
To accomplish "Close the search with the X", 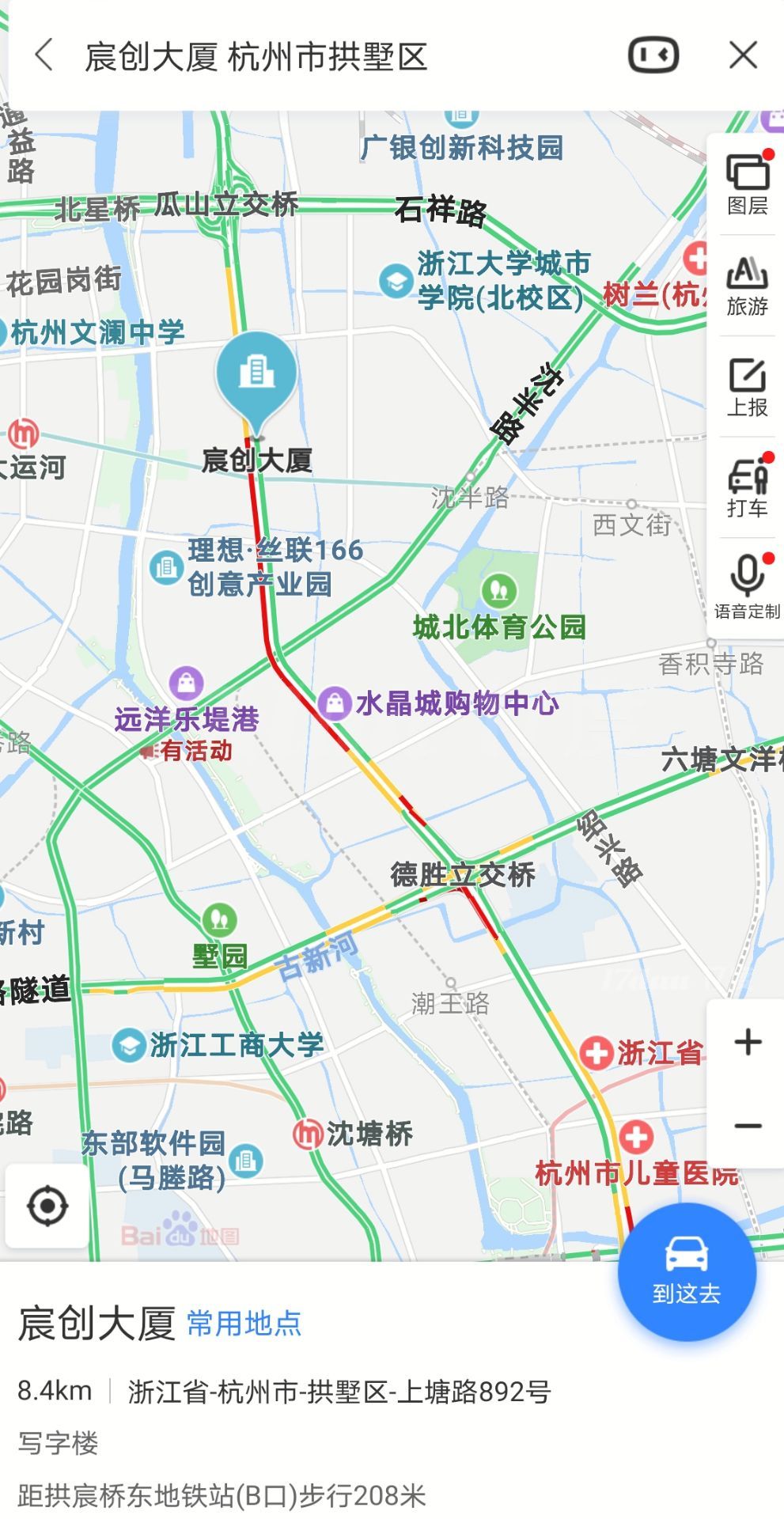I will 743,55.
